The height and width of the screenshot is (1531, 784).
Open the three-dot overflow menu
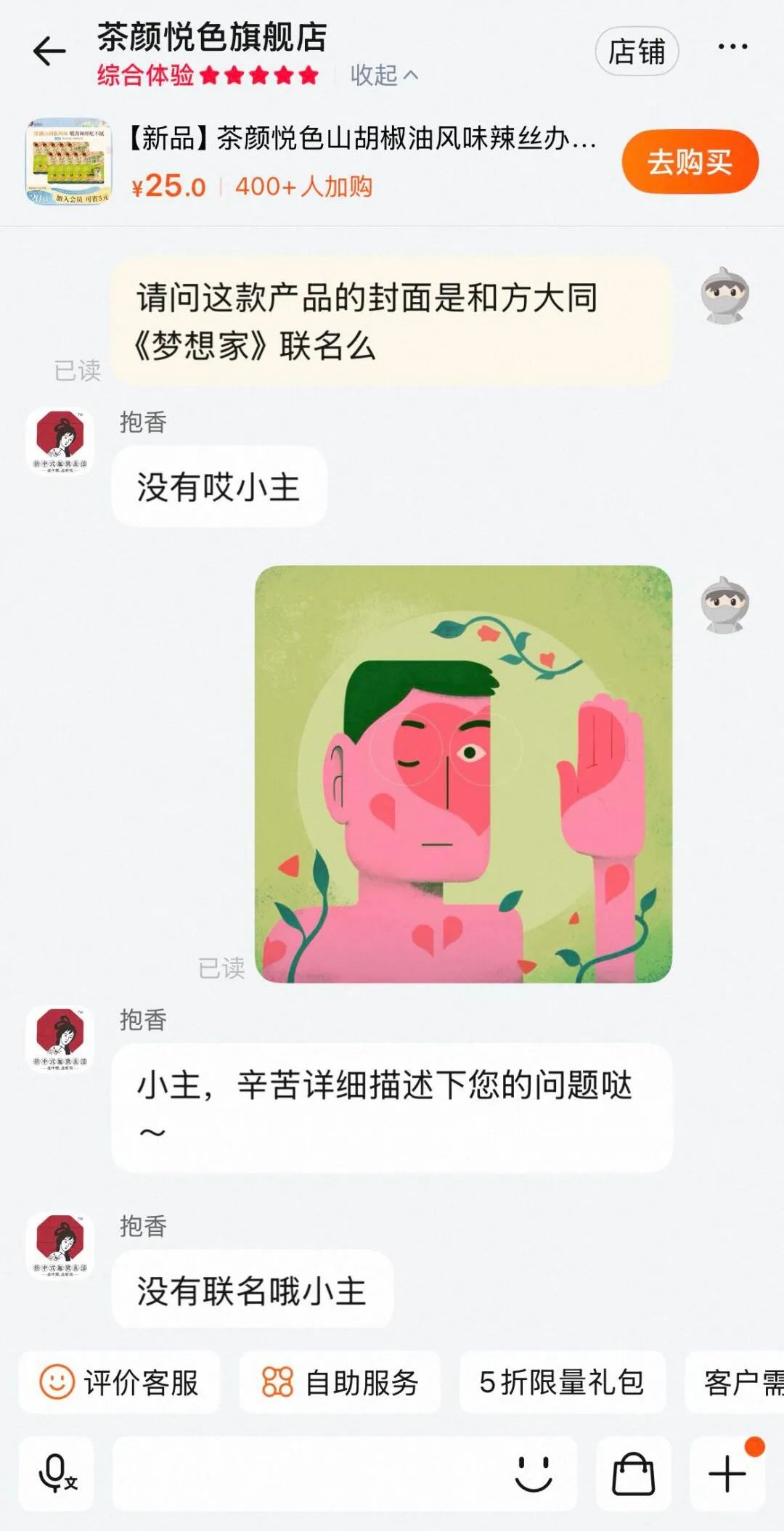point(732,47)
